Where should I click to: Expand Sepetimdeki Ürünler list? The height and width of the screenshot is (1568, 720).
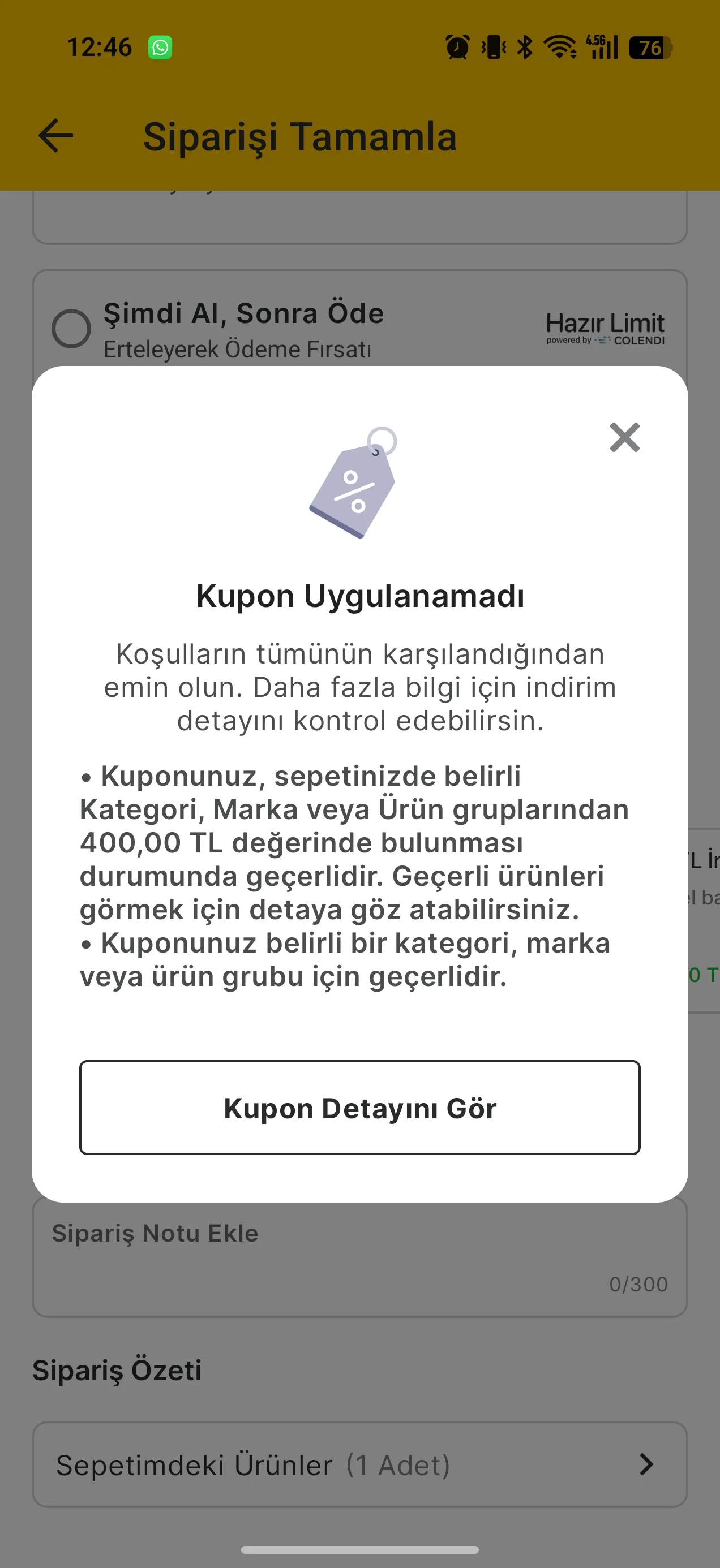[x=359, y=1464]
